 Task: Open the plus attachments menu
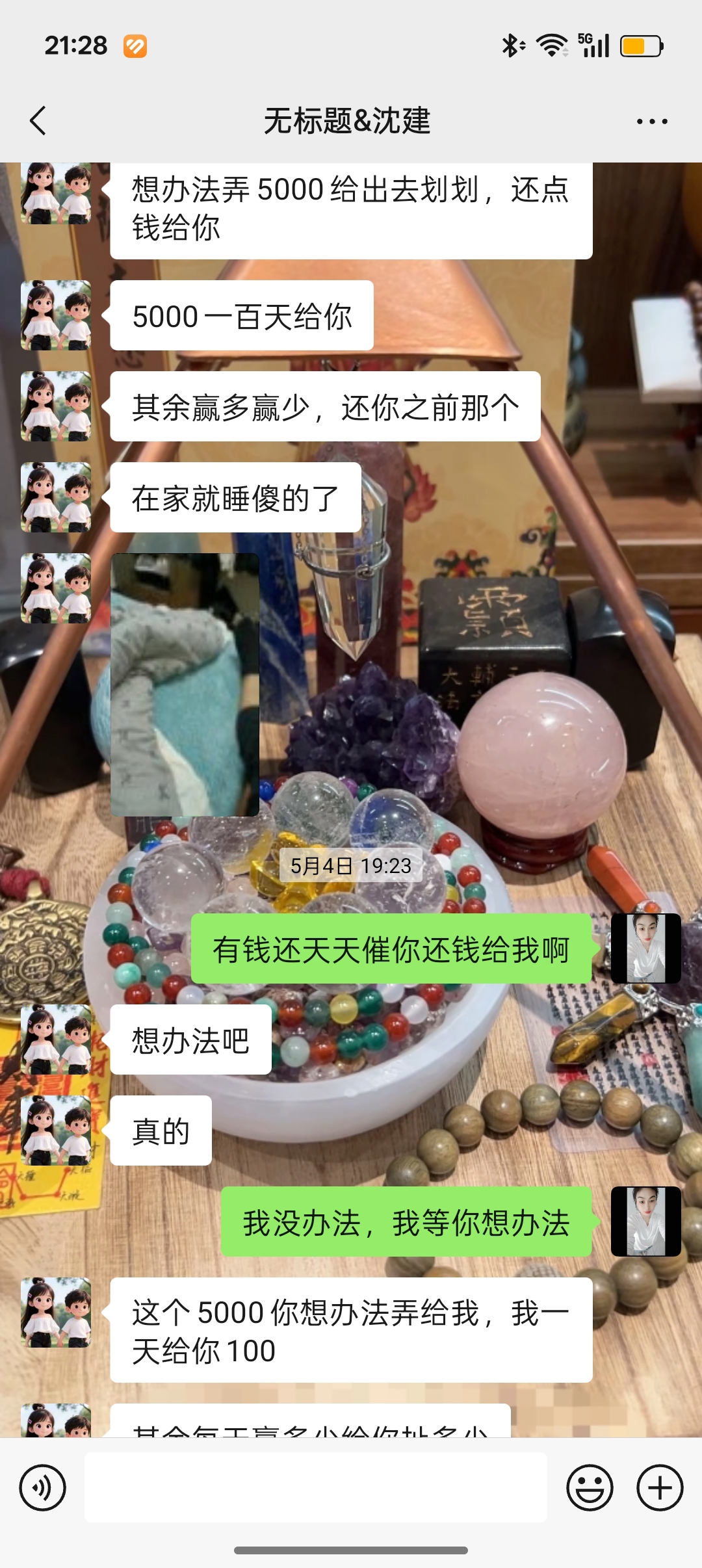(660, 1487)
